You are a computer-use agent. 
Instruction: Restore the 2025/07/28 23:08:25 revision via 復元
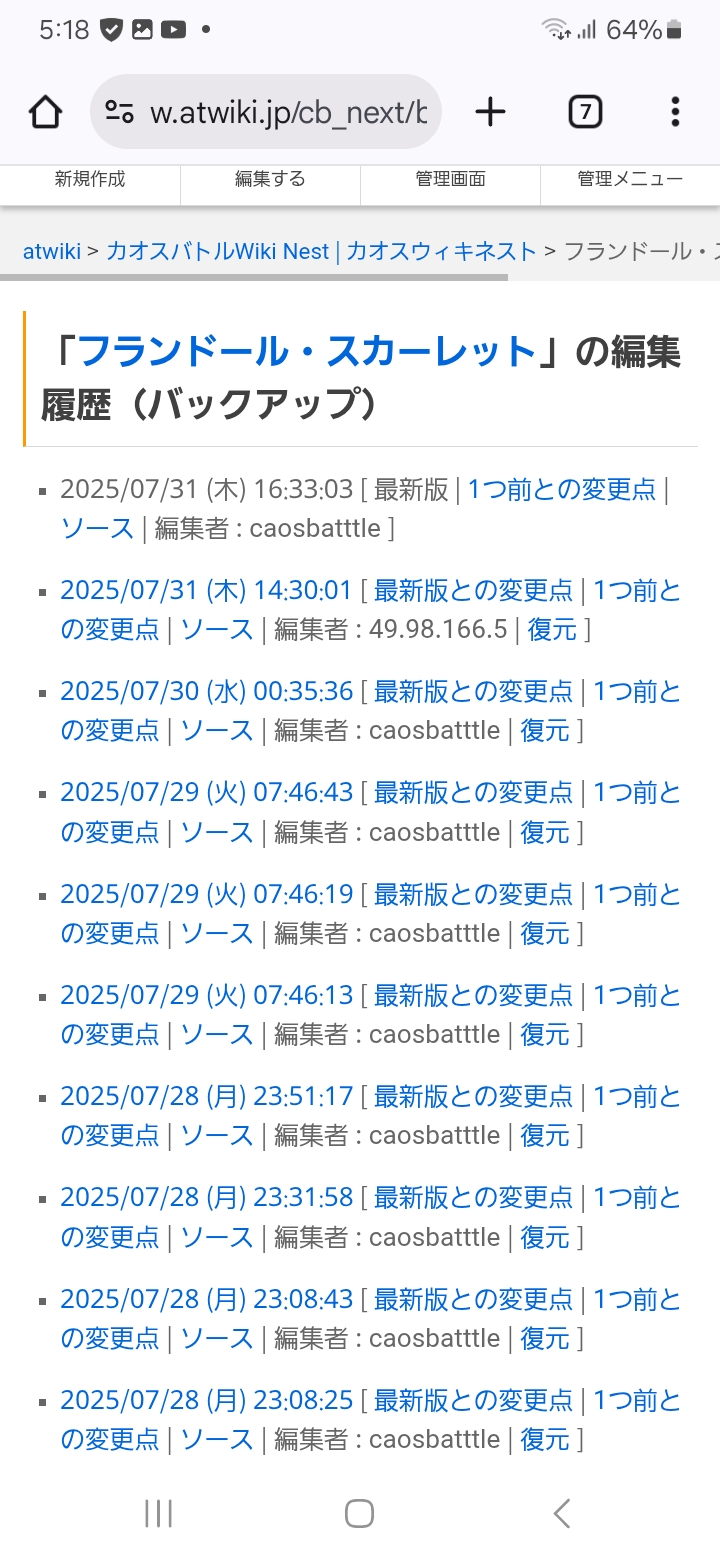pos(546,1439)
